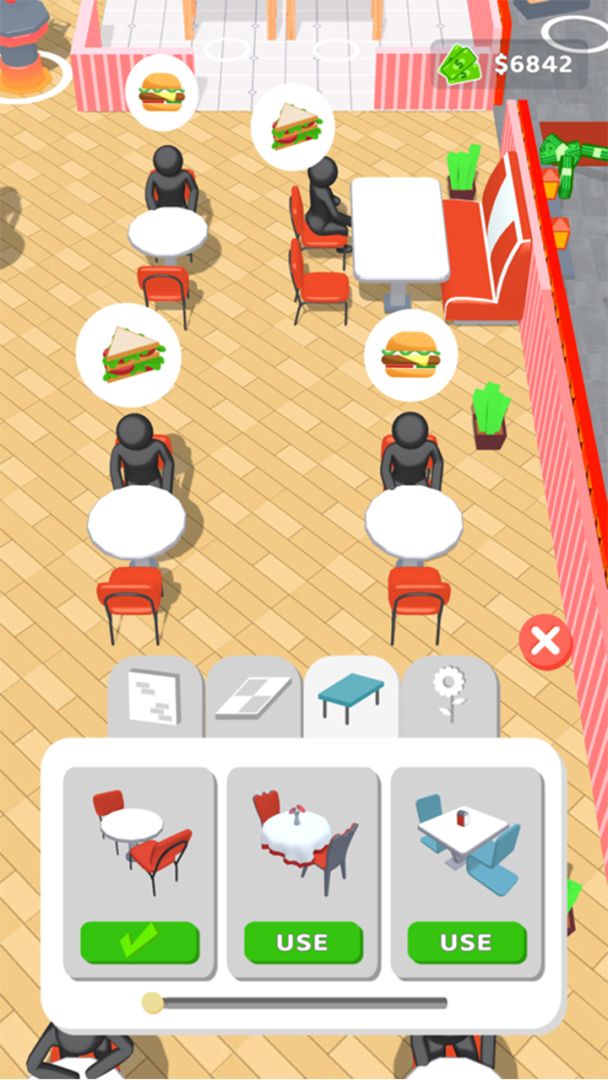Open the flower decoration tab

click(x=448, y=697)
